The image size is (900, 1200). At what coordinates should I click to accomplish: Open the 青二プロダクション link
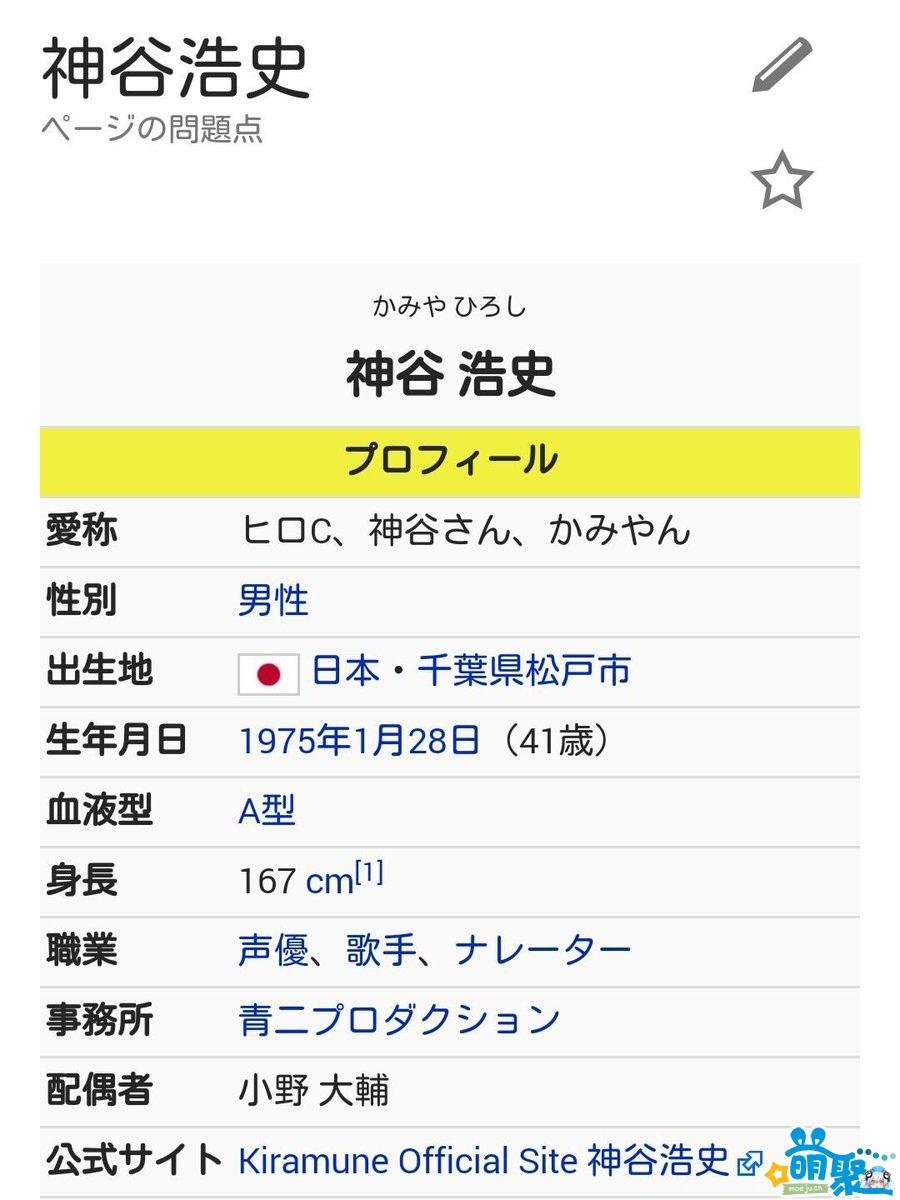[x=399, y=1020]
